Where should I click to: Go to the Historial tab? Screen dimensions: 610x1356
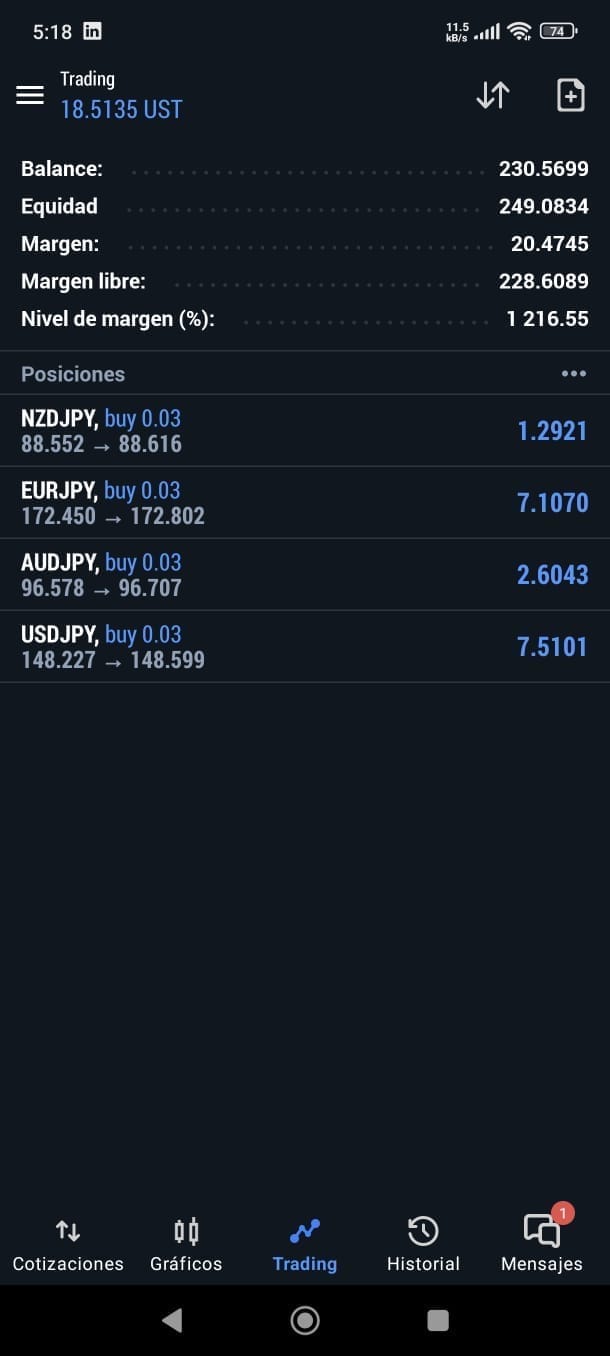point(423,1245)
